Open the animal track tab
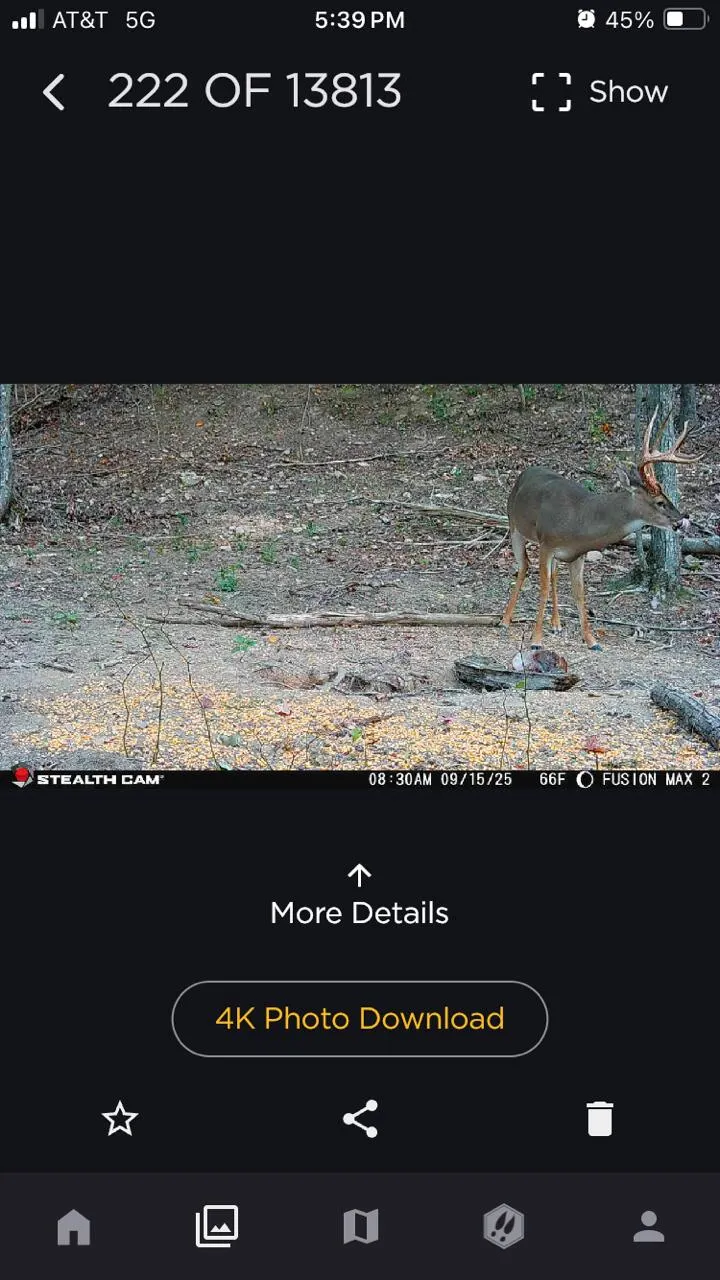720x1280 pixels. [x=504, y=1226]
